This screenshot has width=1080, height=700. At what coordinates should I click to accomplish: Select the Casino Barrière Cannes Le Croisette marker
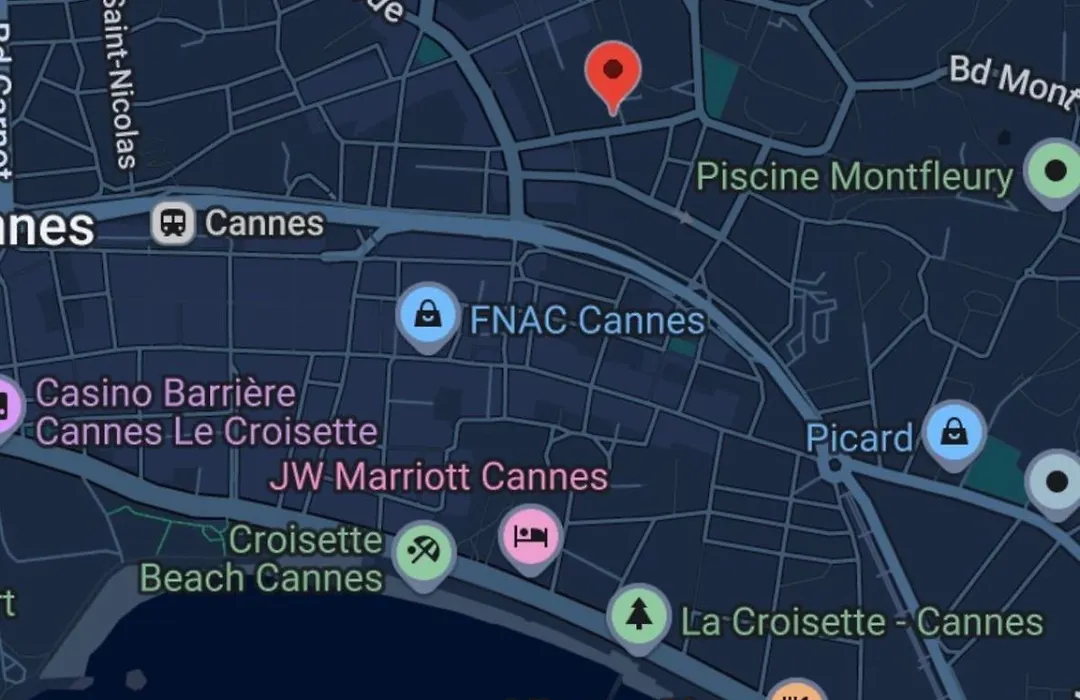(6, 405)
